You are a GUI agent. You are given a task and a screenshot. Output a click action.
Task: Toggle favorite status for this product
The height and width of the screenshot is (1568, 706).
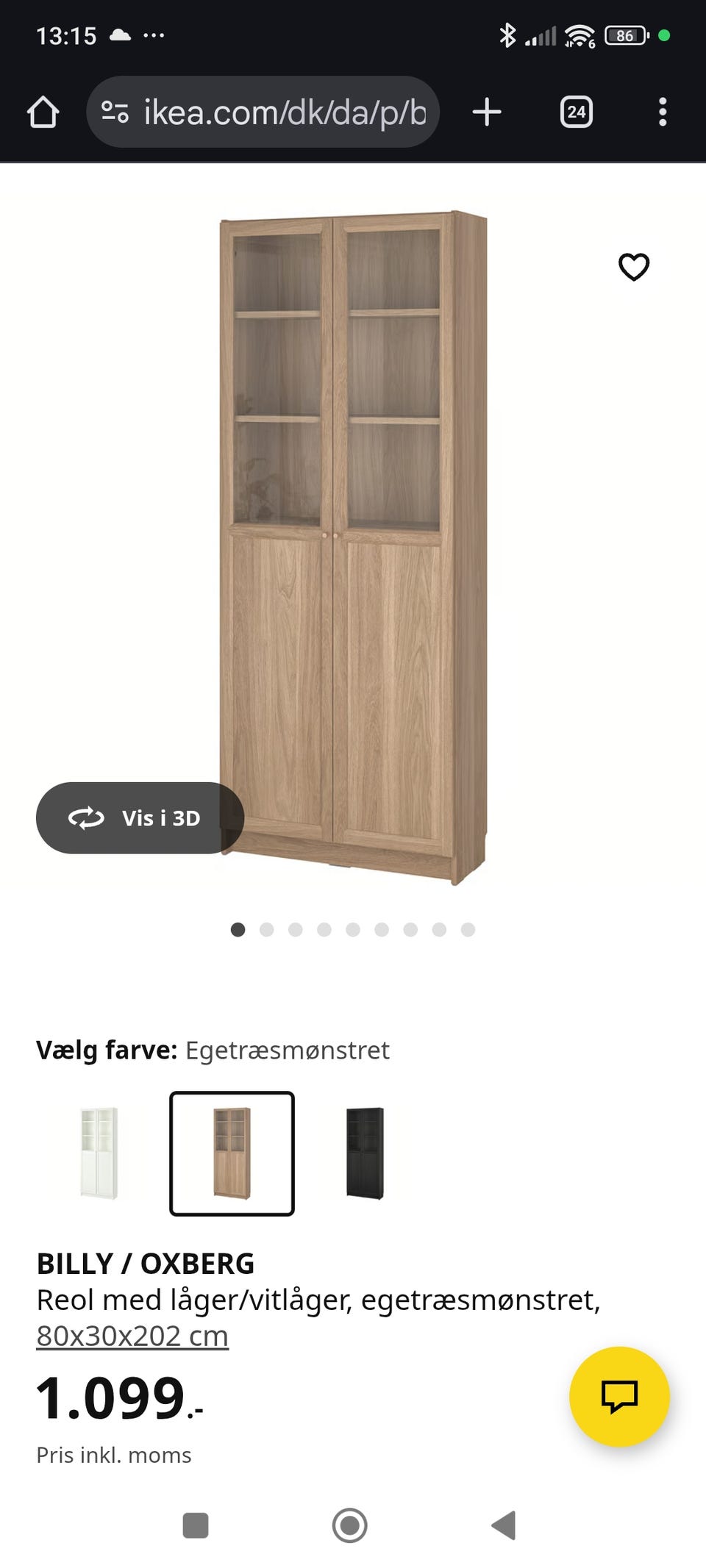(x=634, y=267)
